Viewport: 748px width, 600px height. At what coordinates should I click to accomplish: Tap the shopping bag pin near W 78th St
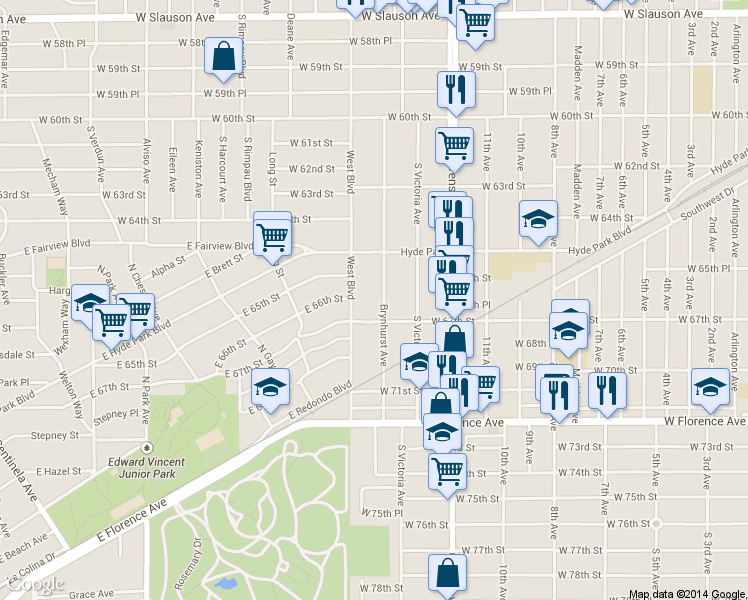coord(447,574)
